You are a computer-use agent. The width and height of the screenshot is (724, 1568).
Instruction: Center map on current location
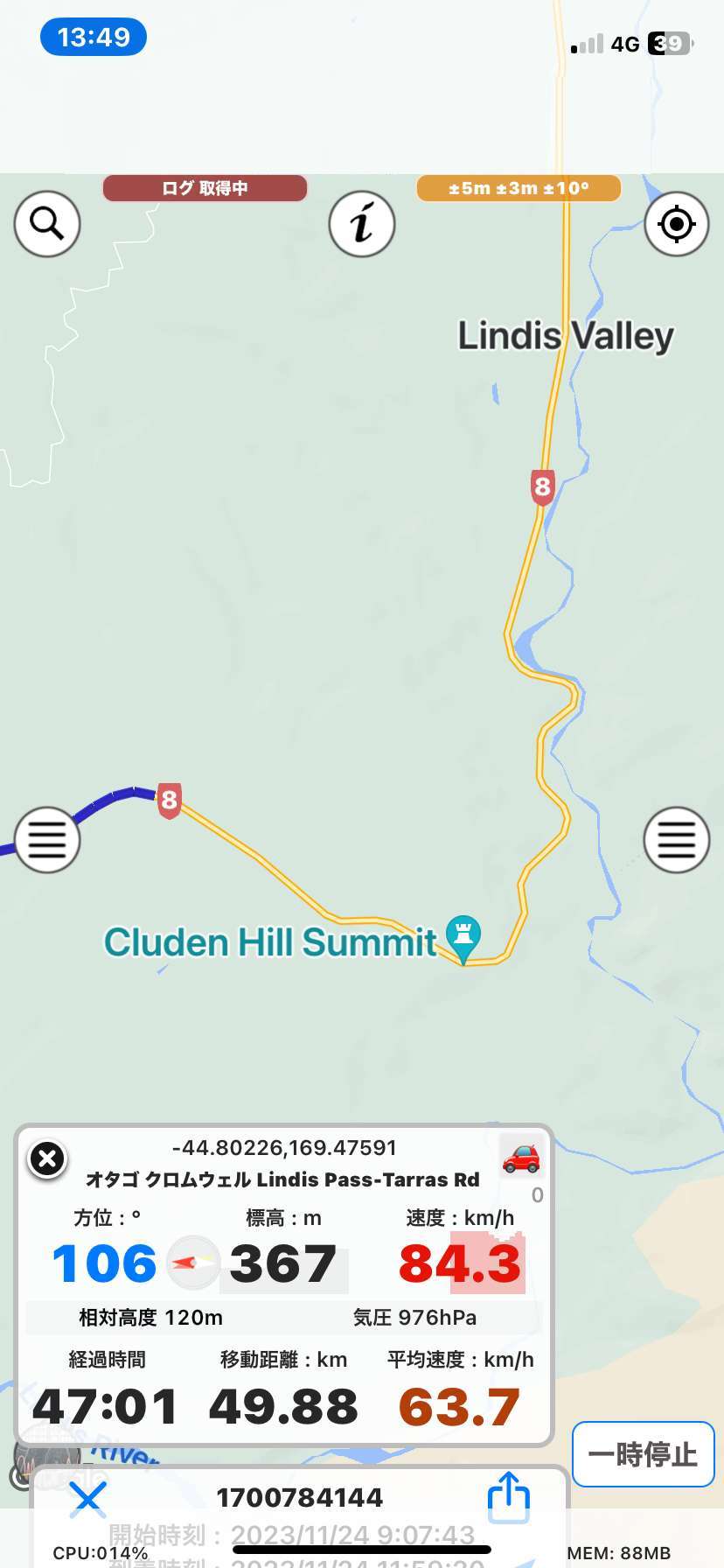coord(677,224)
